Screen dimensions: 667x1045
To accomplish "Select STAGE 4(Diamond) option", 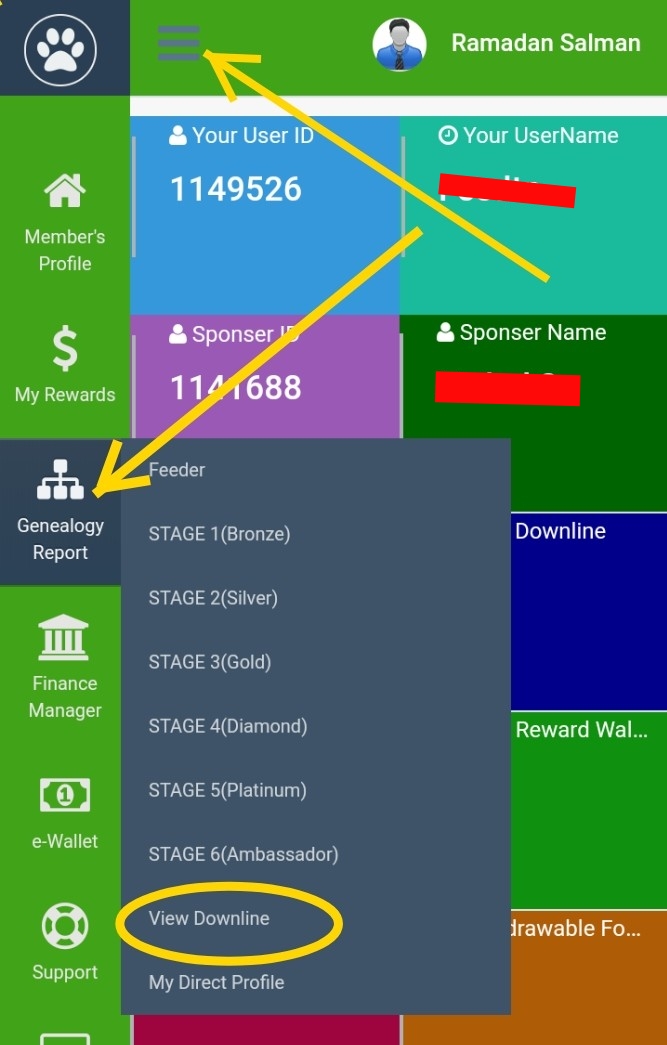I will click(228, 726).
